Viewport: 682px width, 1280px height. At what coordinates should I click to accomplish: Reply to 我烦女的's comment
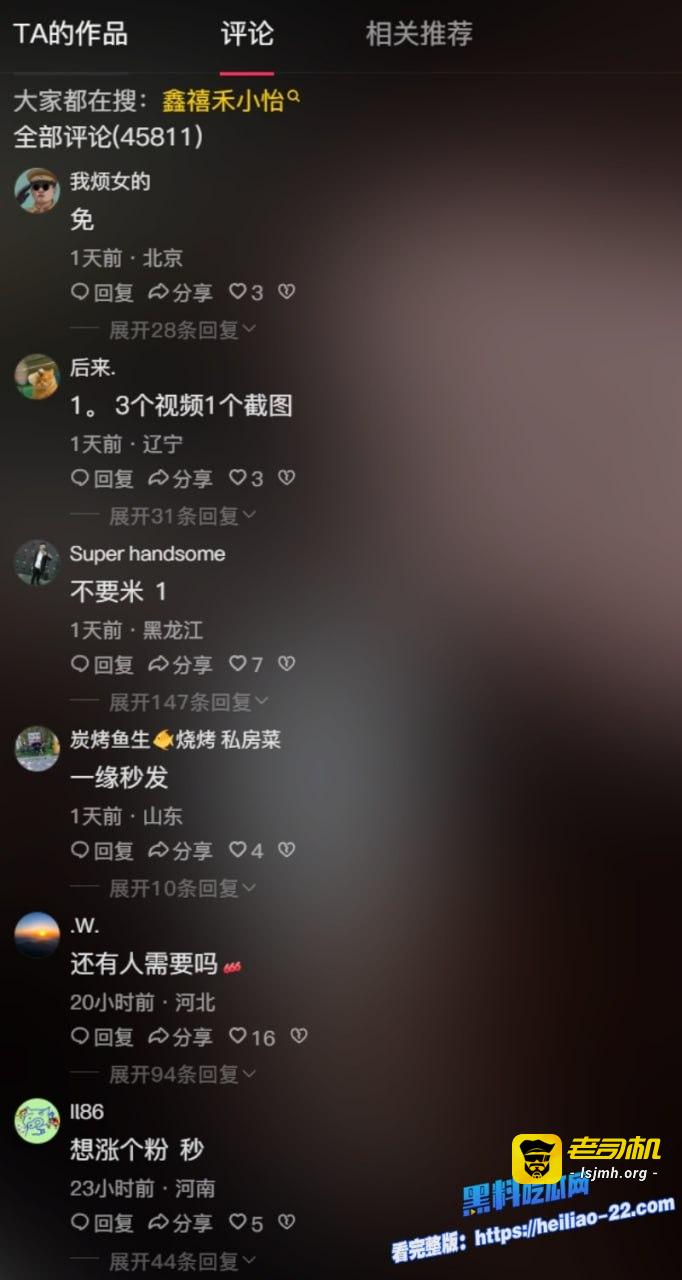click(x=102, y=292)
